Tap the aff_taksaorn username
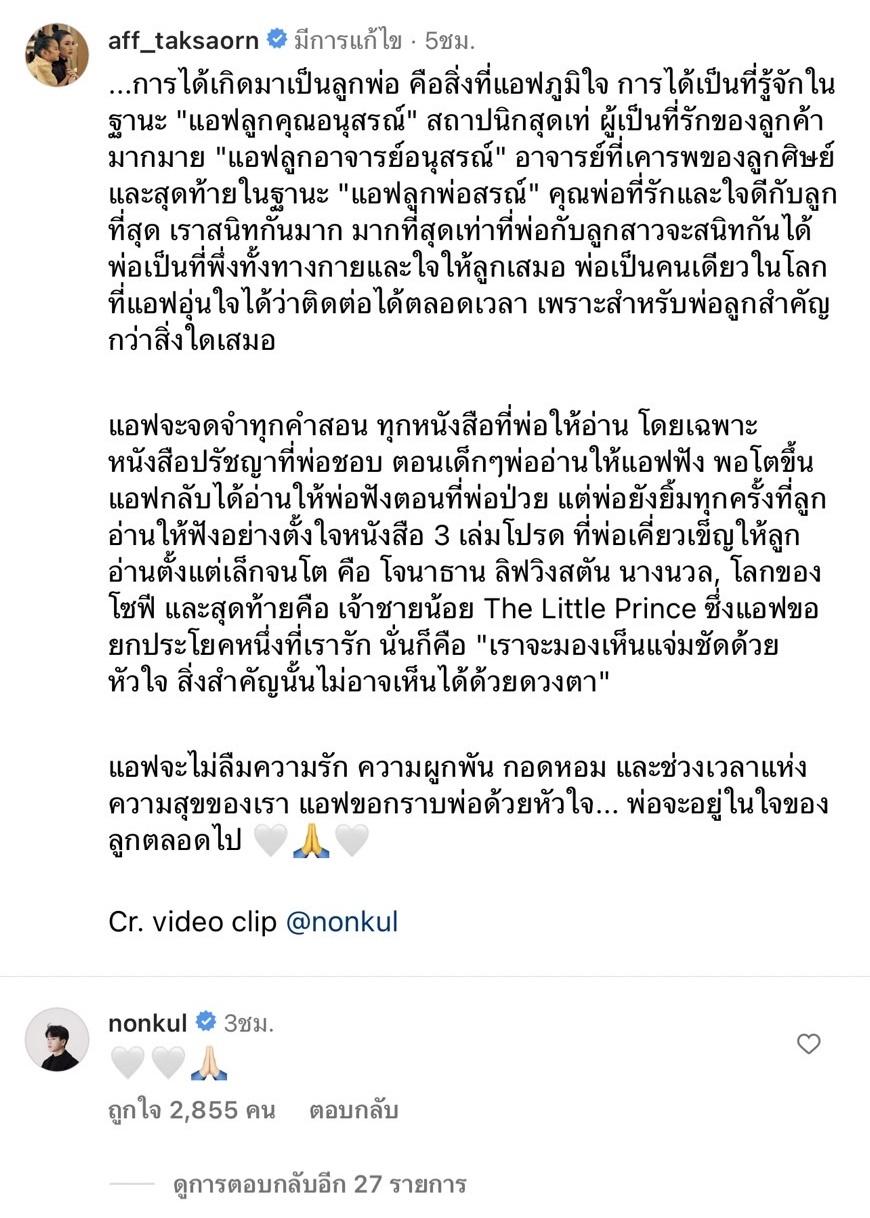The width and height of the screenshot is (870, 1218). click(x=183, y=41)
